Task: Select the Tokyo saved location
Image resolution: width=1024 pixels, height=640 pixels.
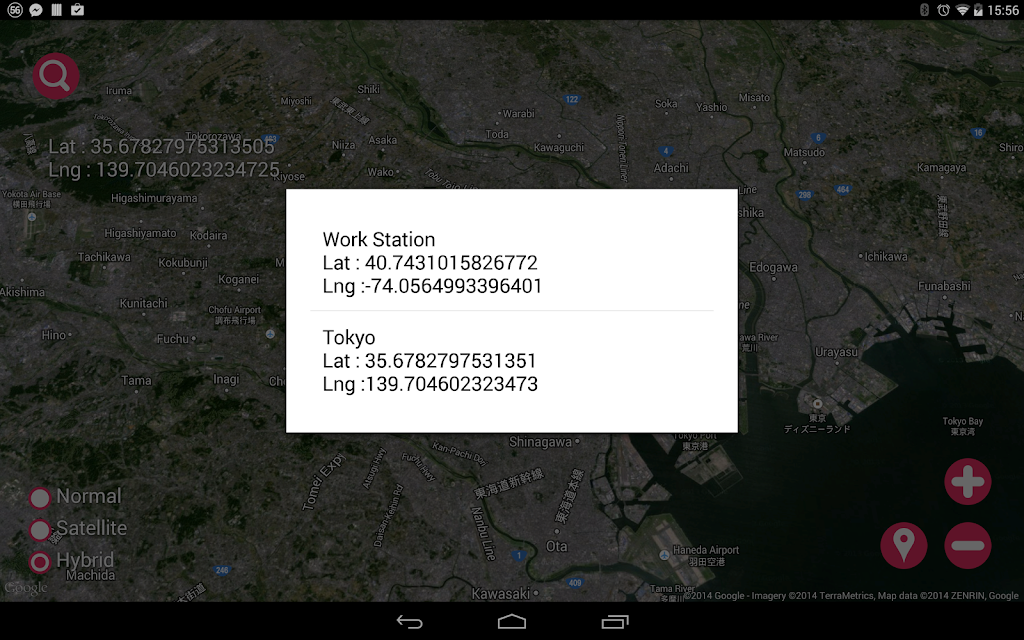Action: pyautogui.click(x=511, y=360)
